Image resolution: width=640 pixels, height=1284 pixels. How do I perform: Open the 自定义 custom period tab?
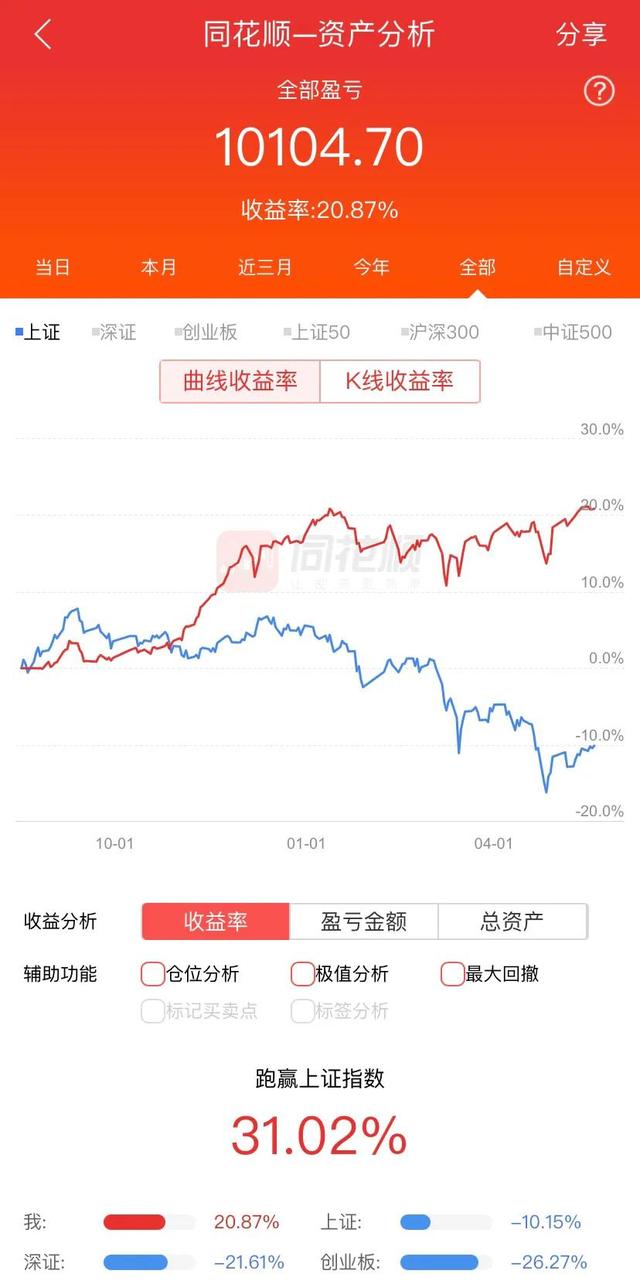[x=584, y=267]
